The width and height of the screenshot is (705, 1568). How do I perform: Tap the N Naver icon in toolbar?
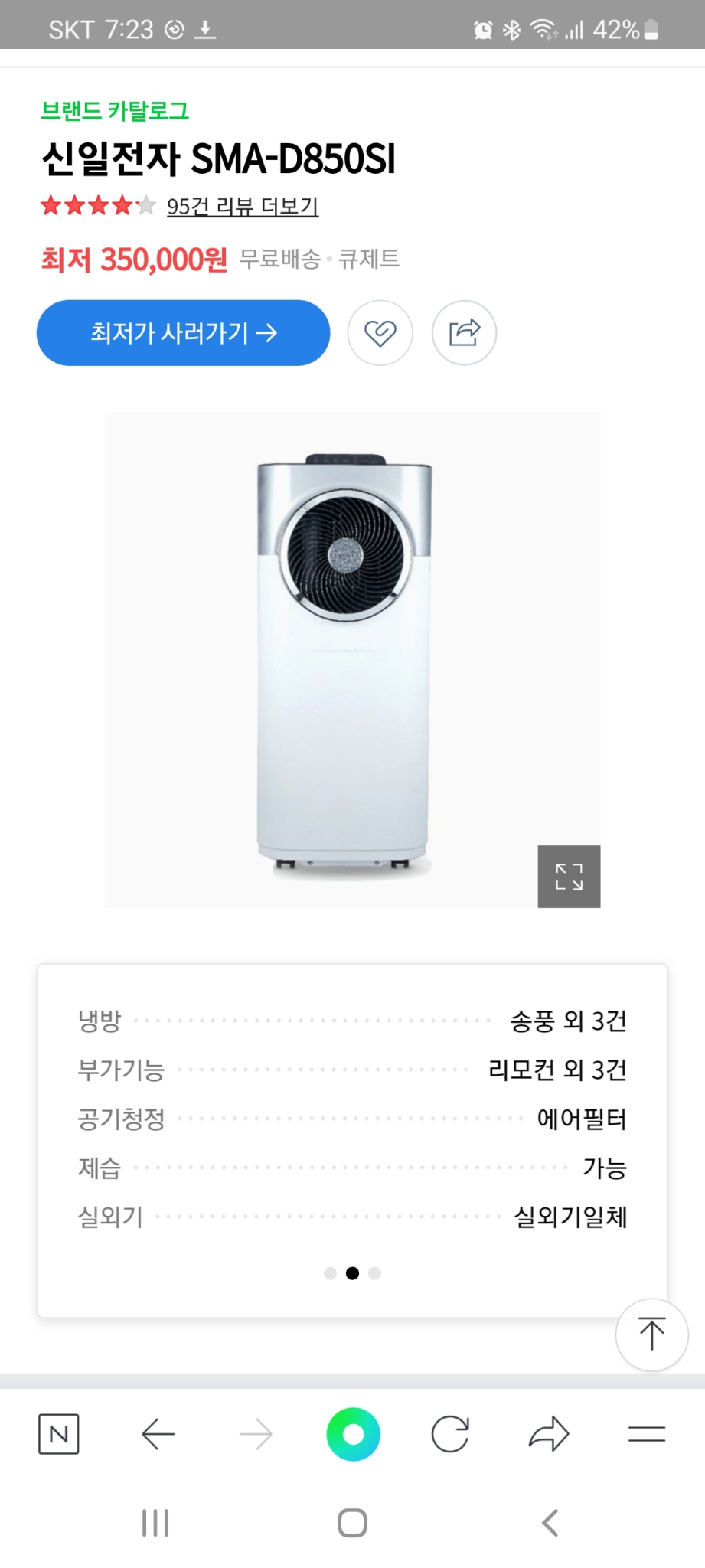coord(59,1434)
